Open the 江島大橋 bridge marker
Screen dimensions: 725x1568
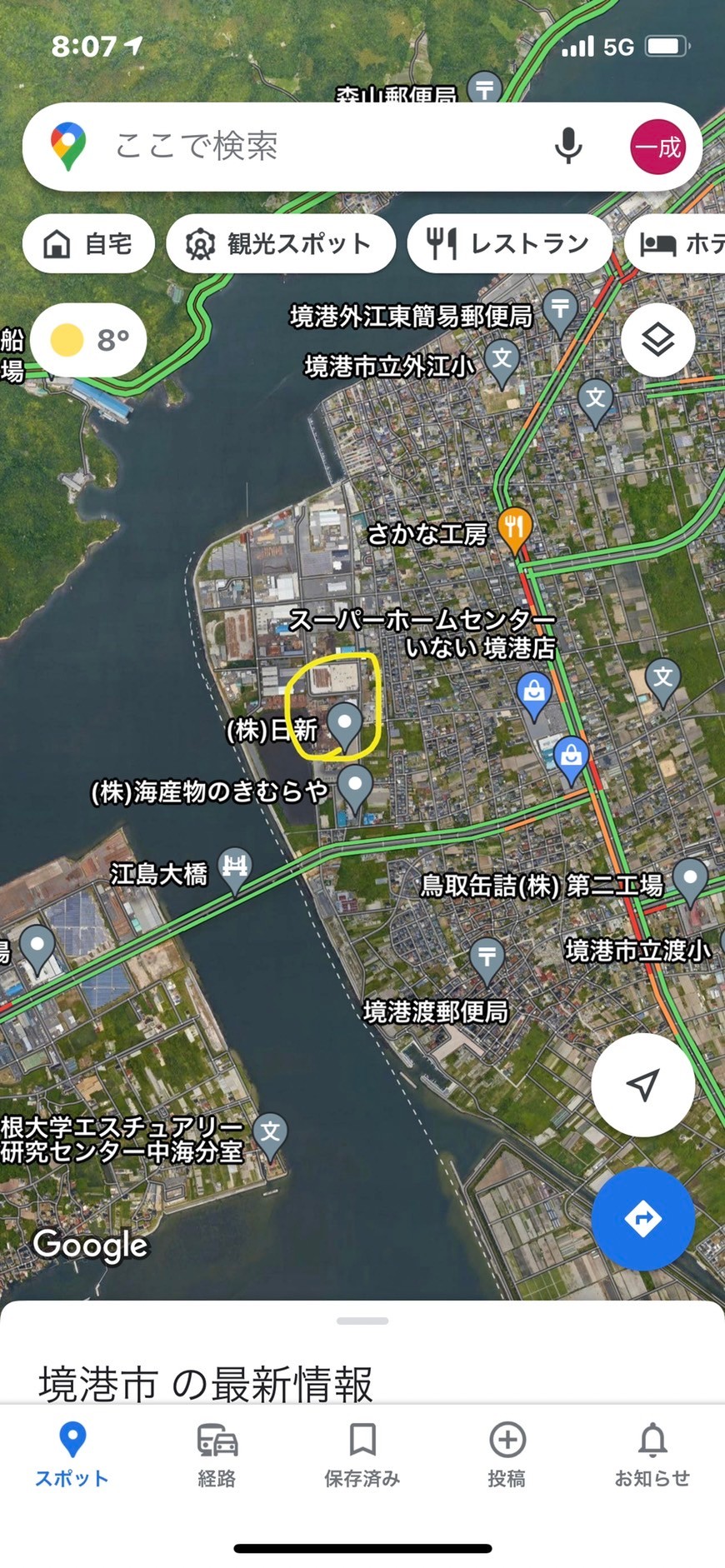(x=235, y=870)
